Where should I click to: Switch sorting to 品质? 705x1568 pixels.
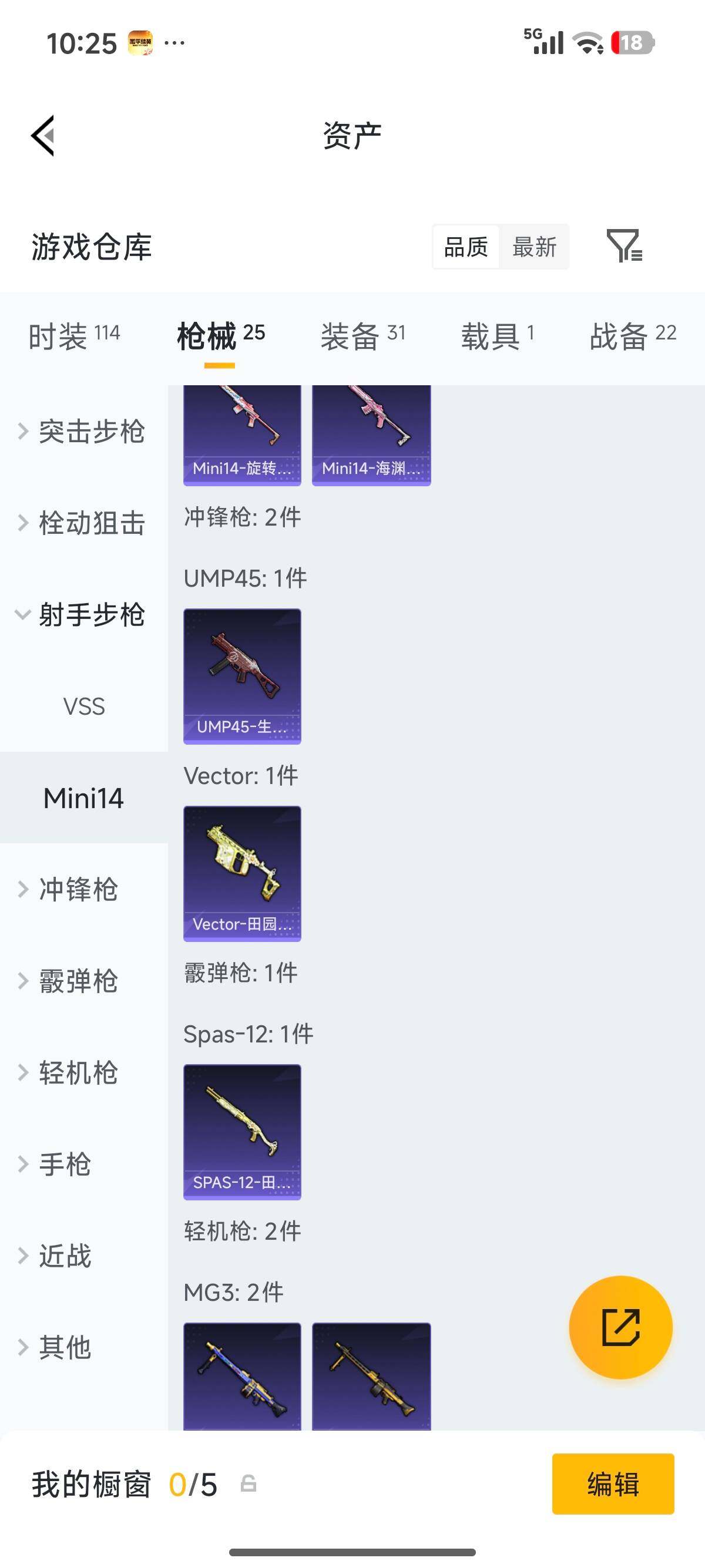pyautogui.click(x=465, y=247)
